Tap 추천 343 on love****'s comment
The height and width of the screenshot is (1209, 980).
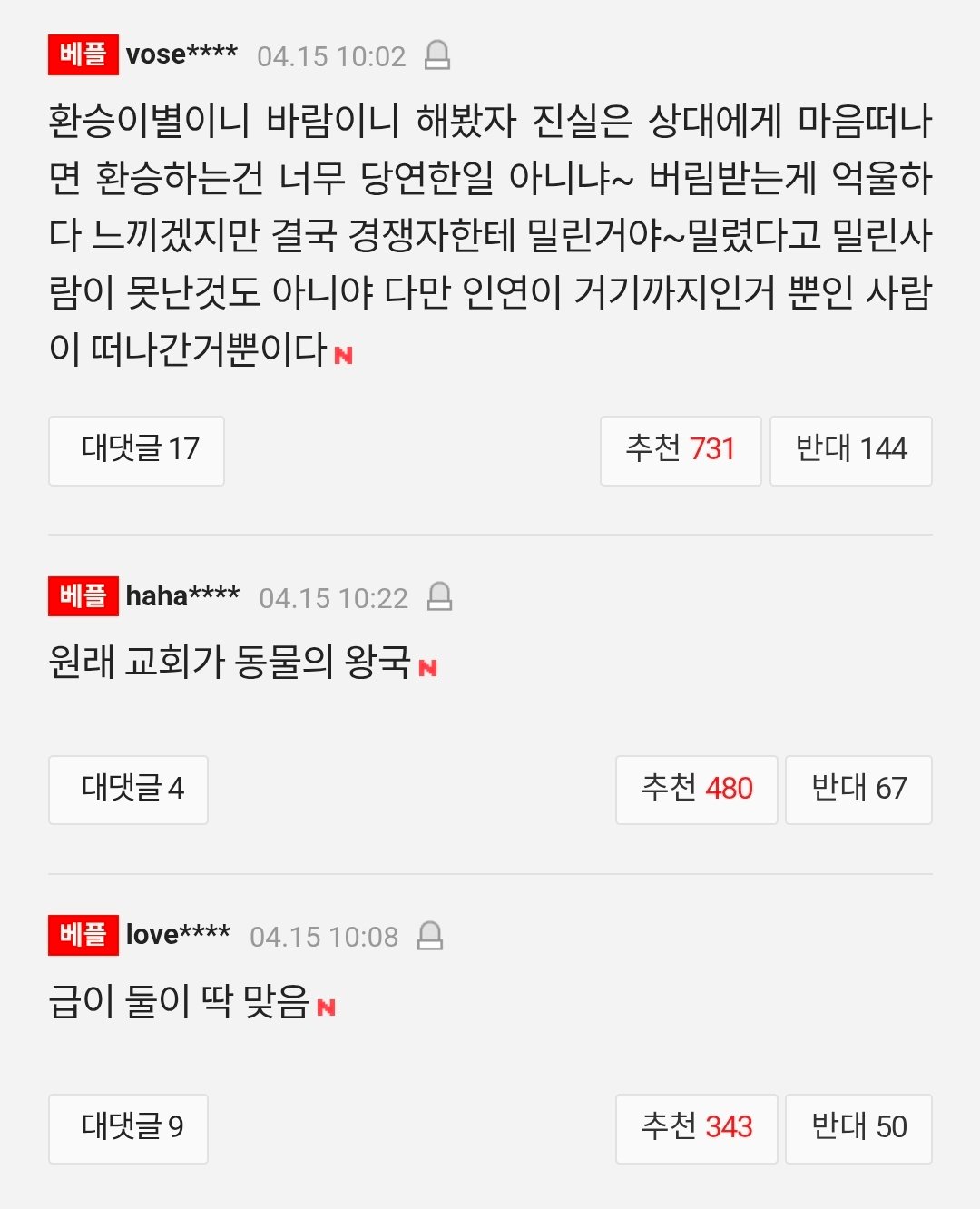pyautogui.click(x=696, y=1128)
